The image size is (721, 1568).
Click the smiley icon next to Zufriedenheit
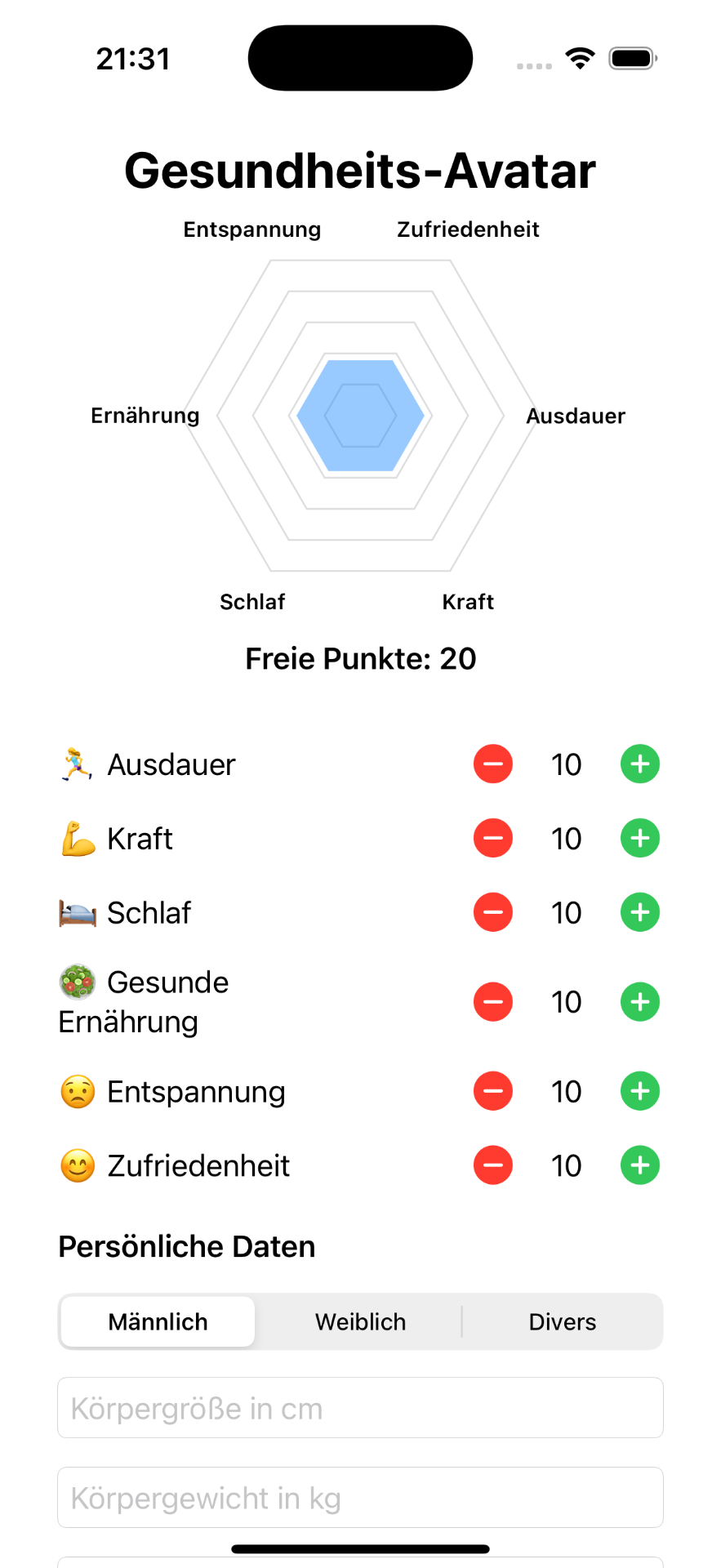[x=78, y=1165]
